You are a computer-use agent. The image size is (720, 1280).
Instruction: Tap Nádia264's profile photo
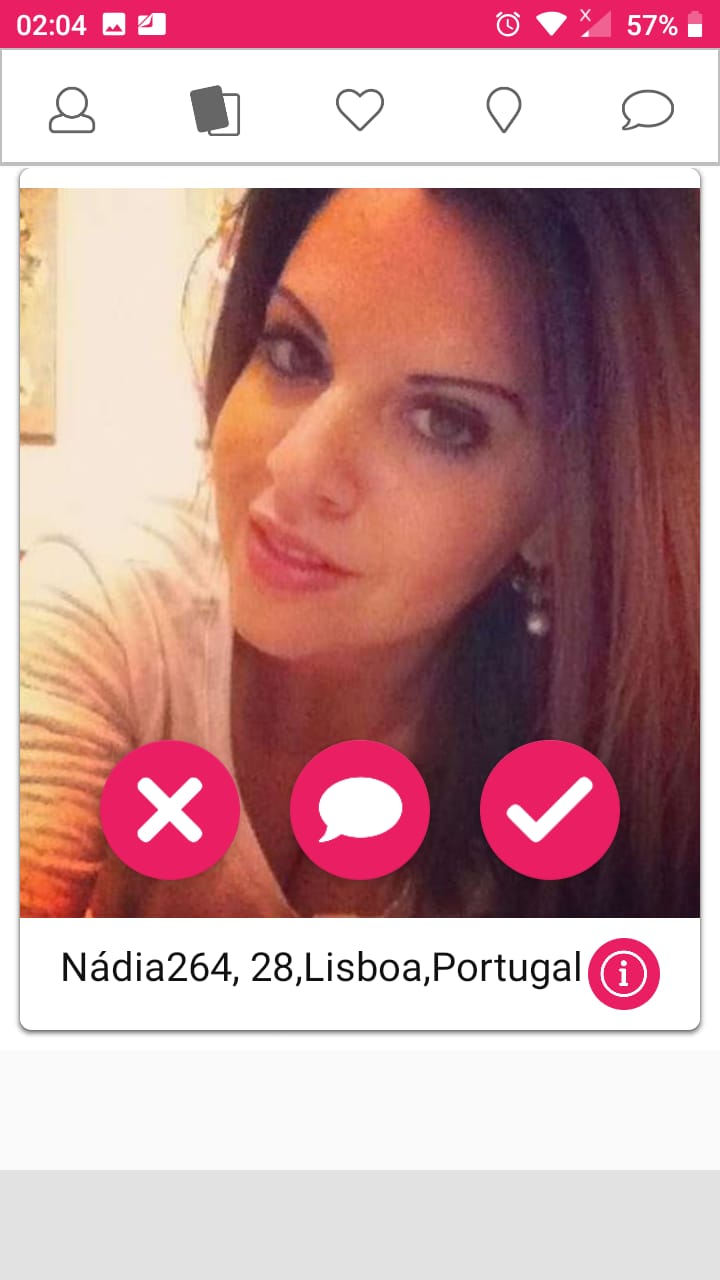point(360,450)
